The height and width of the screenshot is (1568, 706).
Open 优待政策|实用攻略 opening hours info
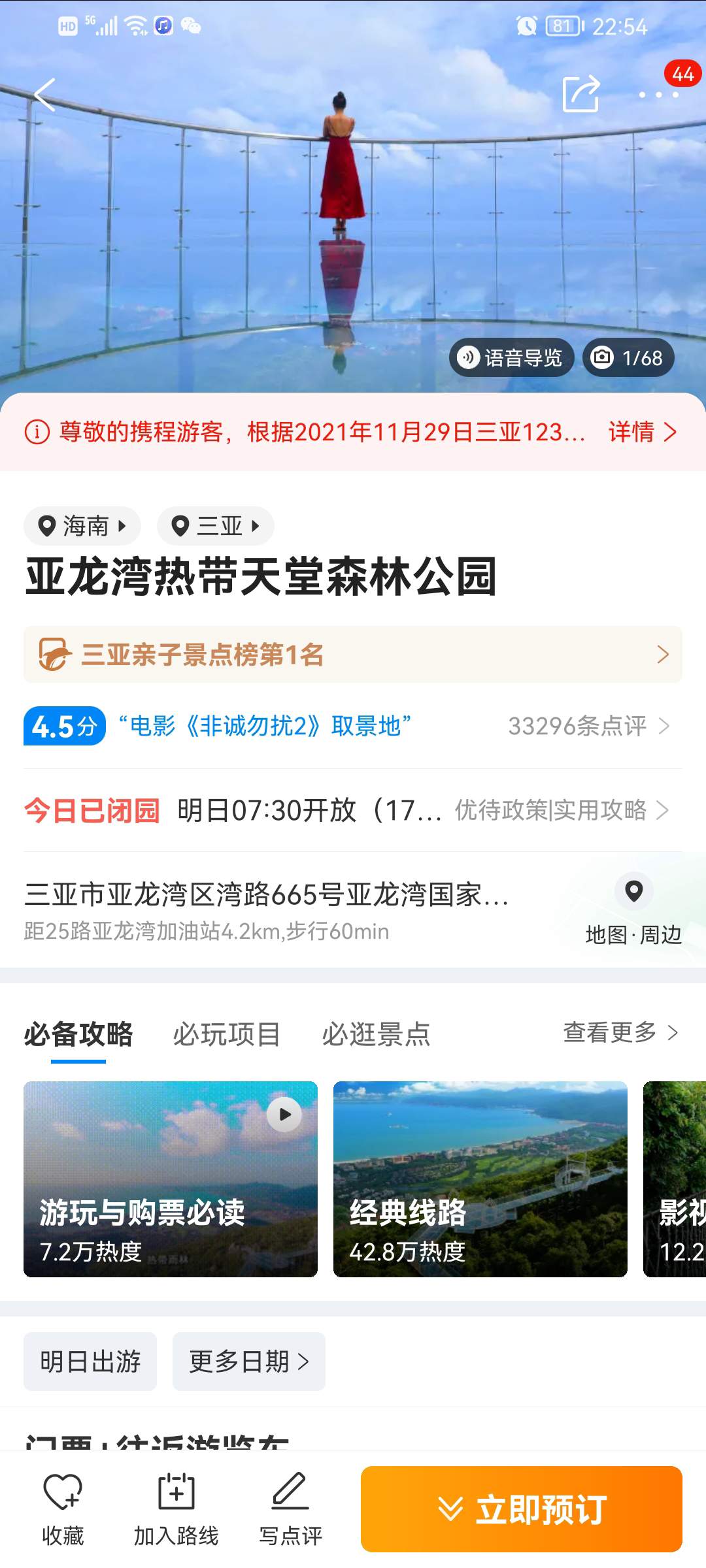[561, 810]
